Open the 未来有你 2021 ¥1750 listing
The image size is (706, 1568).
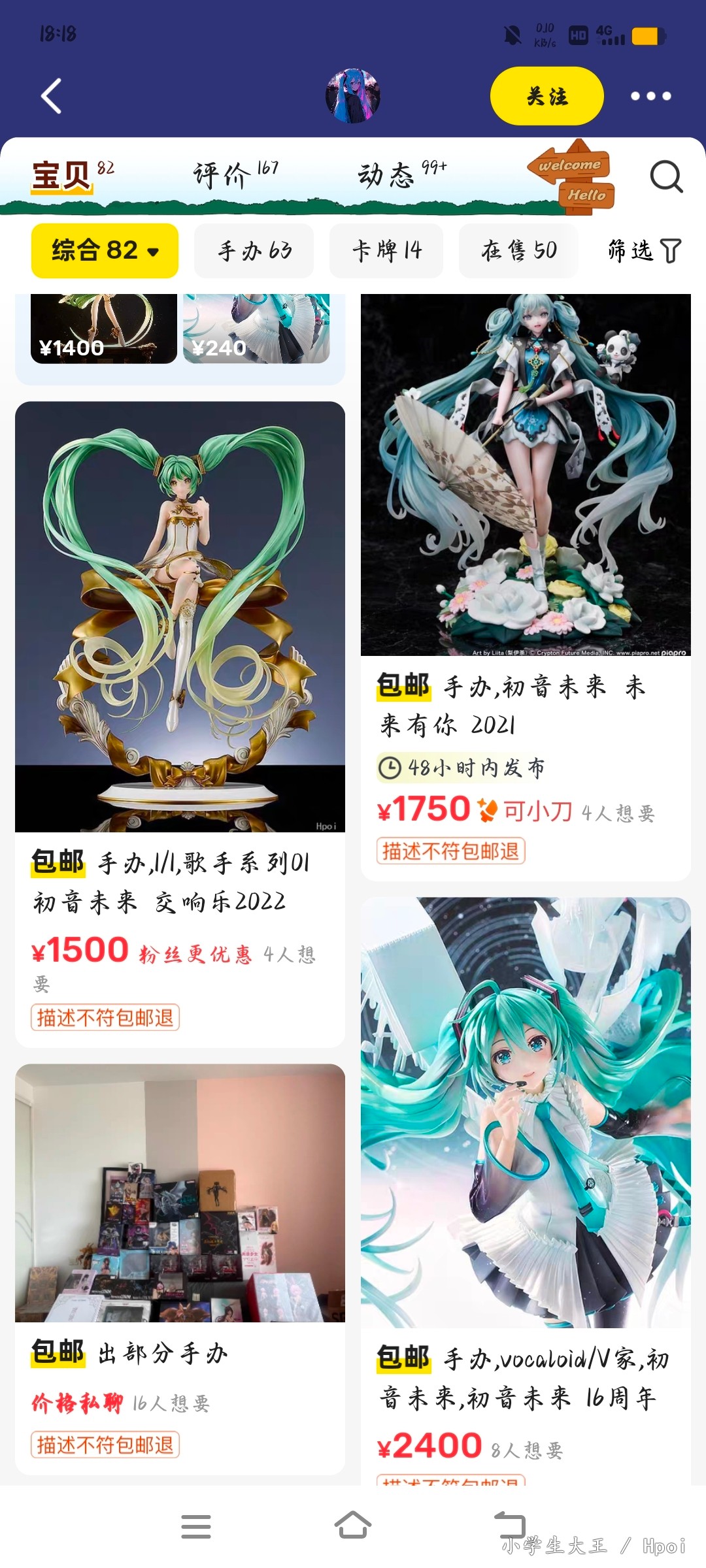pyautogui.click(x=526, y=587)
